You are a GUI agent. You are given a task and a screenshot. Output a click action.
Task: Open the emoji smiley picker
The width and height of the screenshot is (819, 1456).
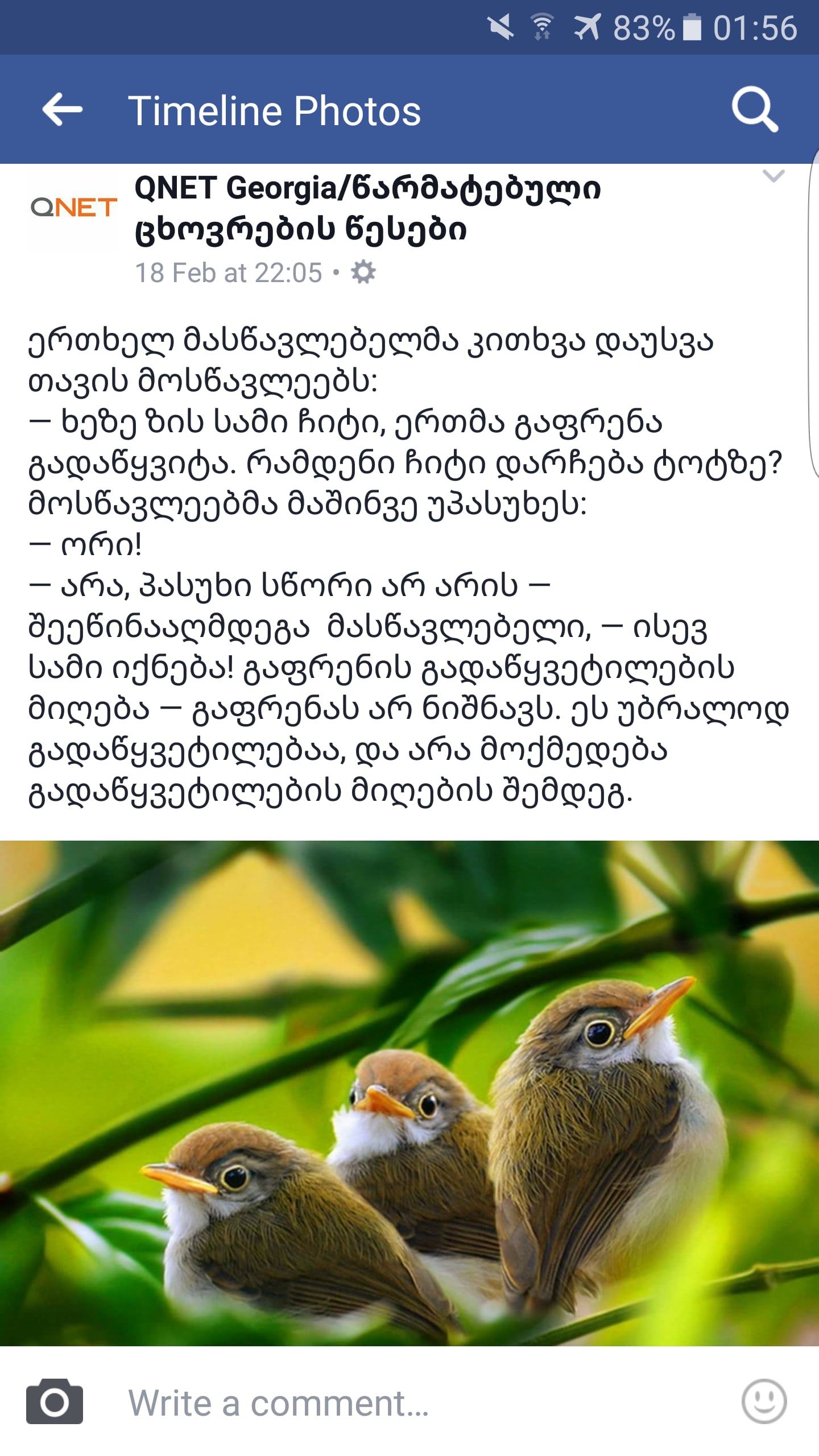pyautogui.click(x=764, y=1401)
